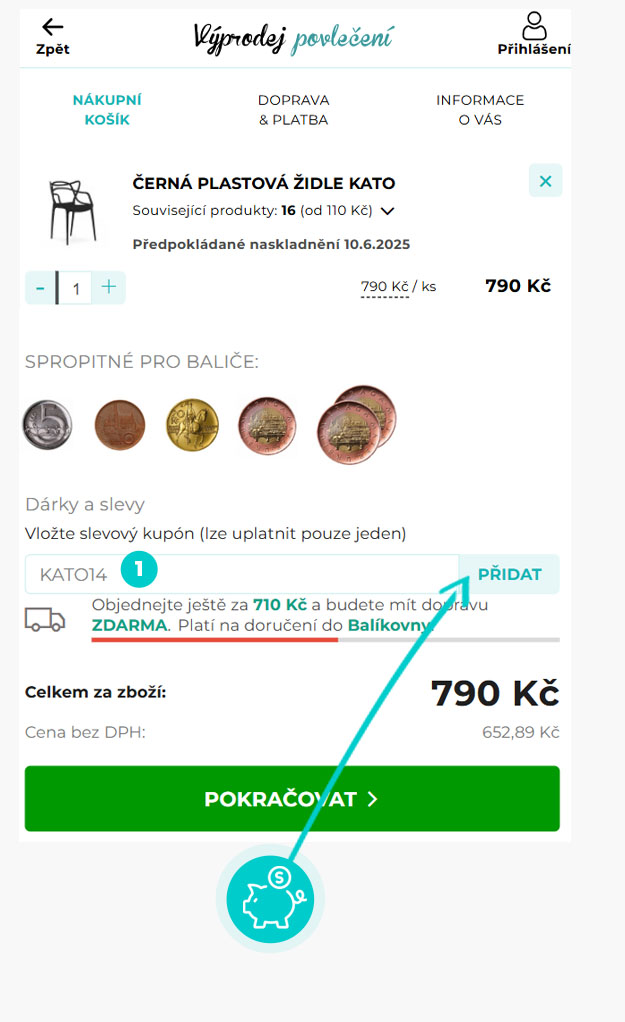Switch to Informace o vás step
The image size is (625, 1022).
[479, 110]
